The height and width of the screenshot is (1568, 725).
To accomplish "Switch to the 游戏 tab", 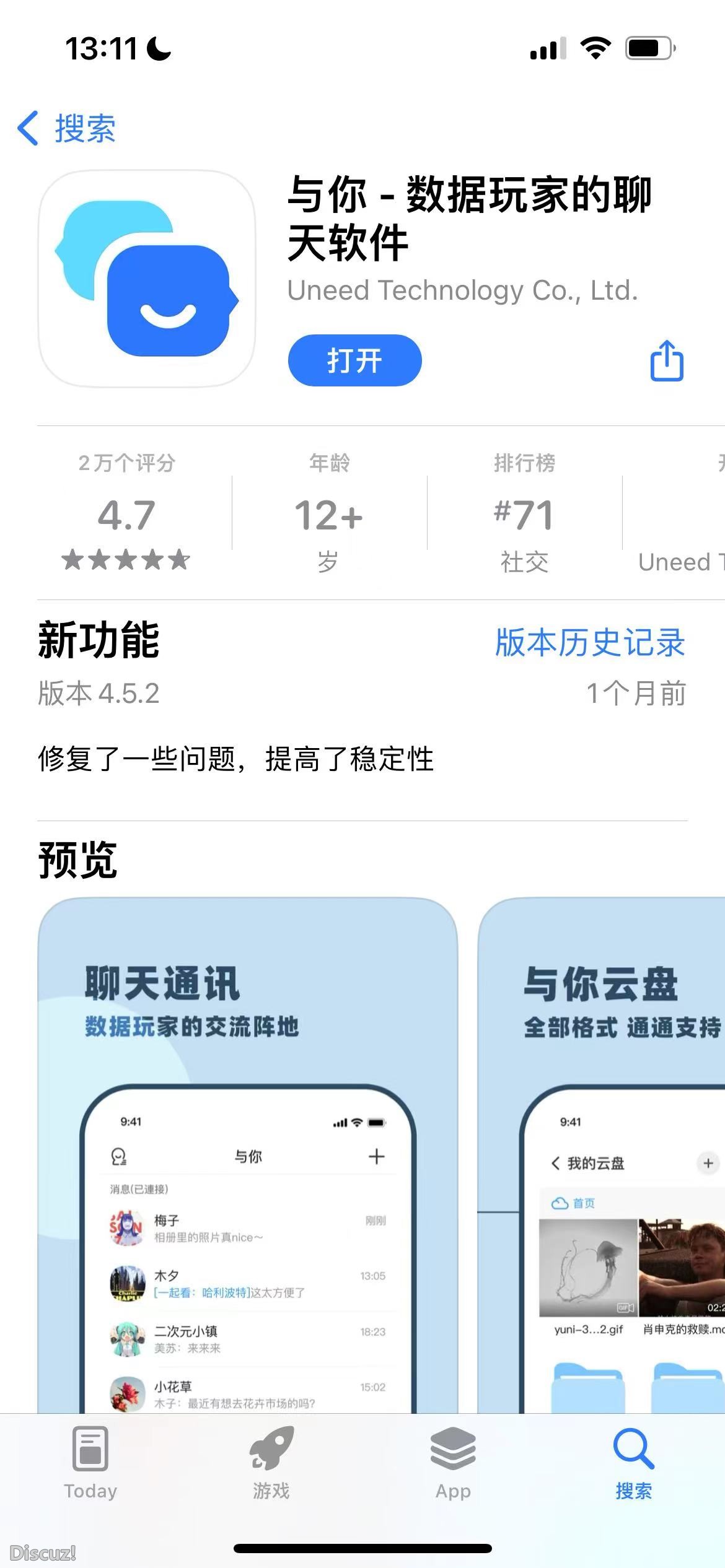I will (x=271, y=1463).
